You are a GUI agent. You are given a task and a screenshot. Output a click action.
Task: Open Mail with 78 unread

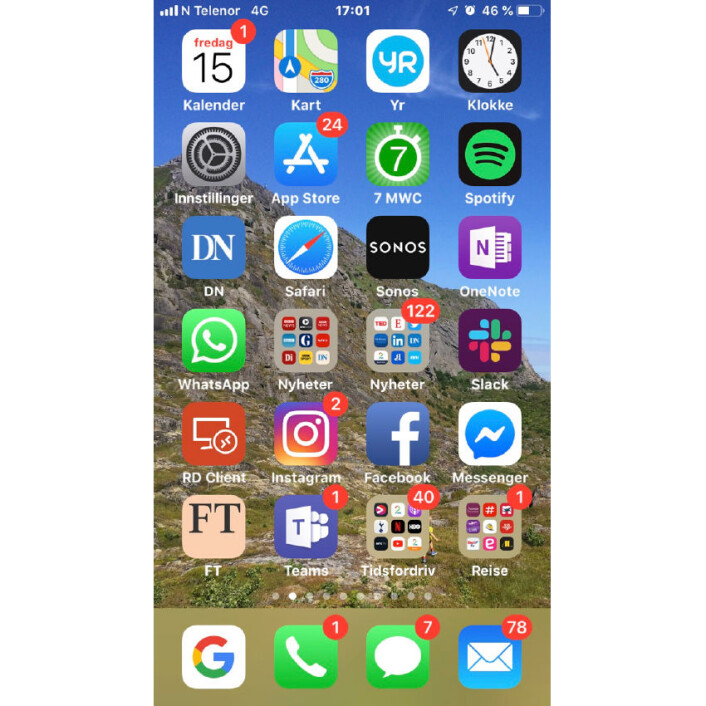coord(490,657)
